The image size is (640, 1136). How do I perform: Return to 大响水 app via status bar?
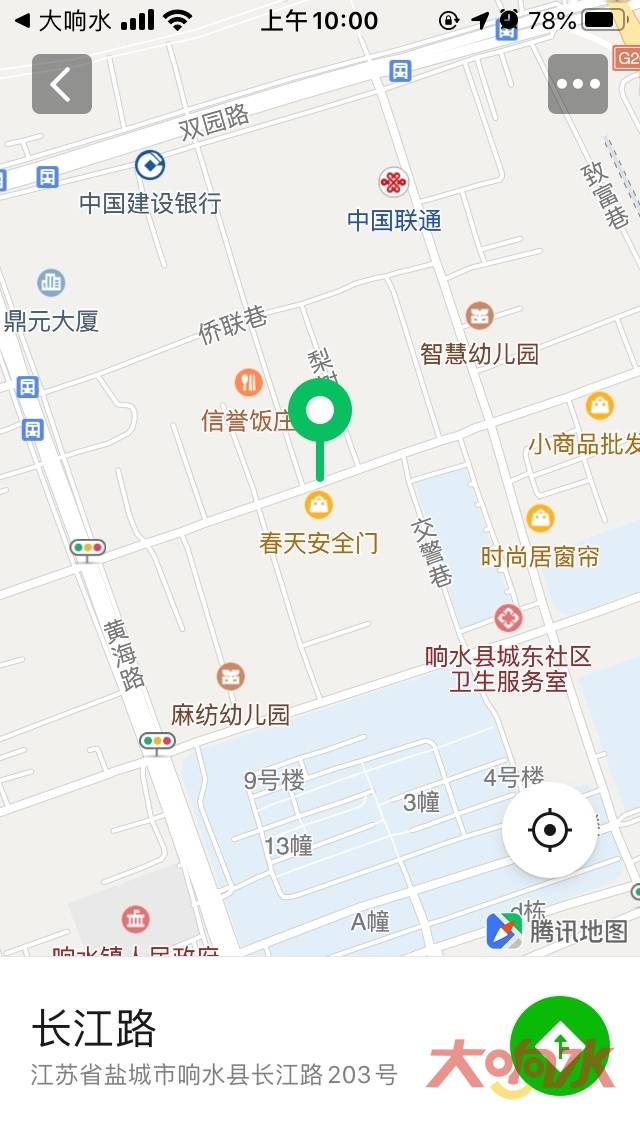(62, 20)
